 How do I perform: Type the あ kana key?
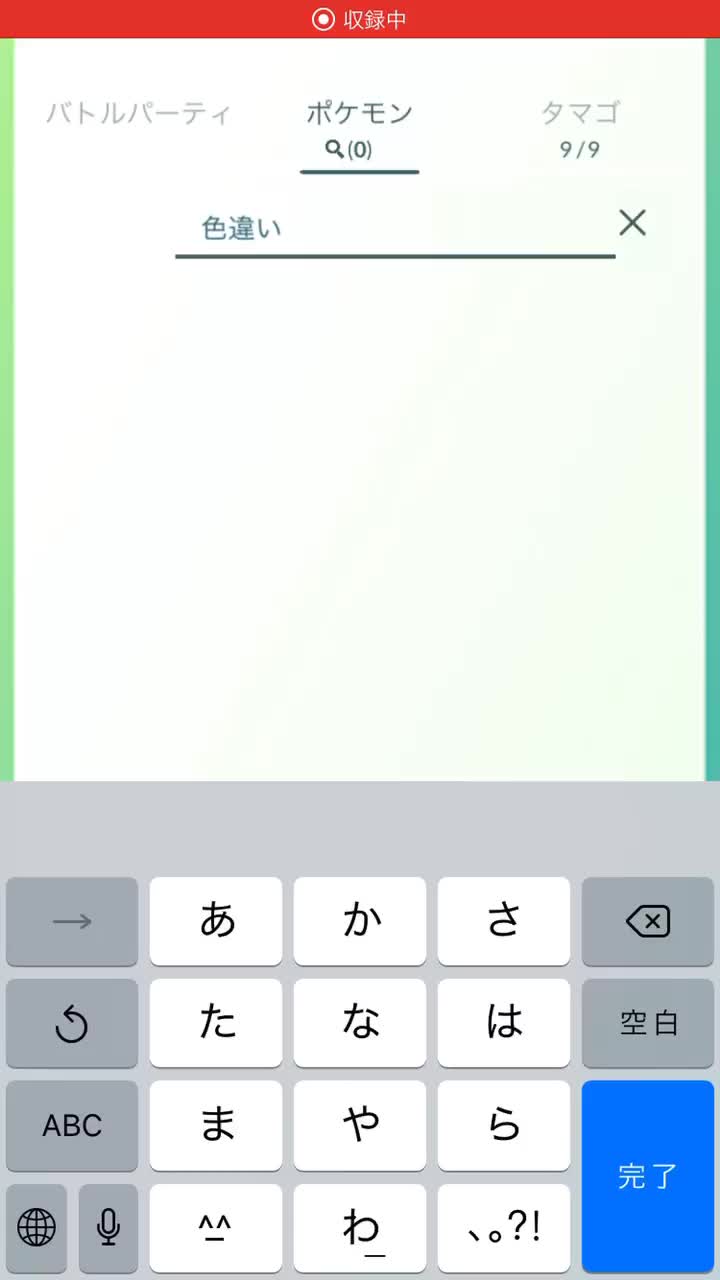[216, 922]
